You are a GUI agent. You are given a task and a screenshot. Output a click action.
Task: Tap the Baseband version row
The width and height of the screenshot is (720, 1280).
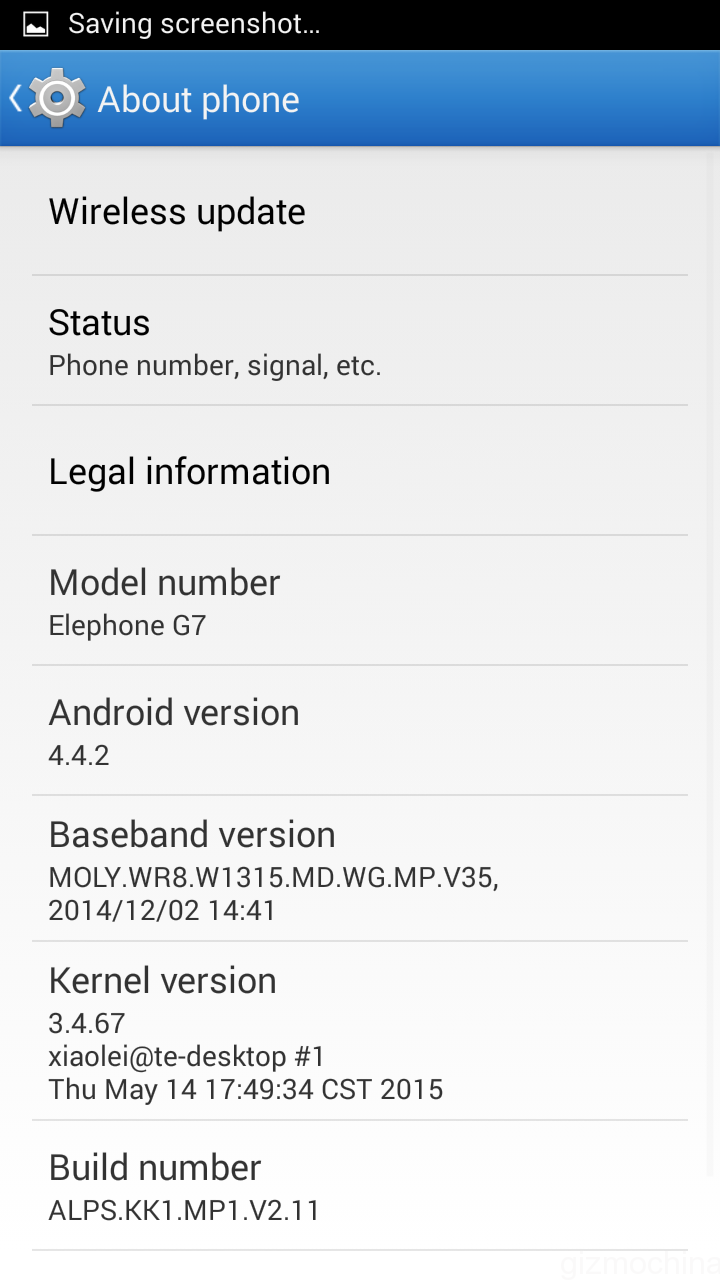coord(360,870)
